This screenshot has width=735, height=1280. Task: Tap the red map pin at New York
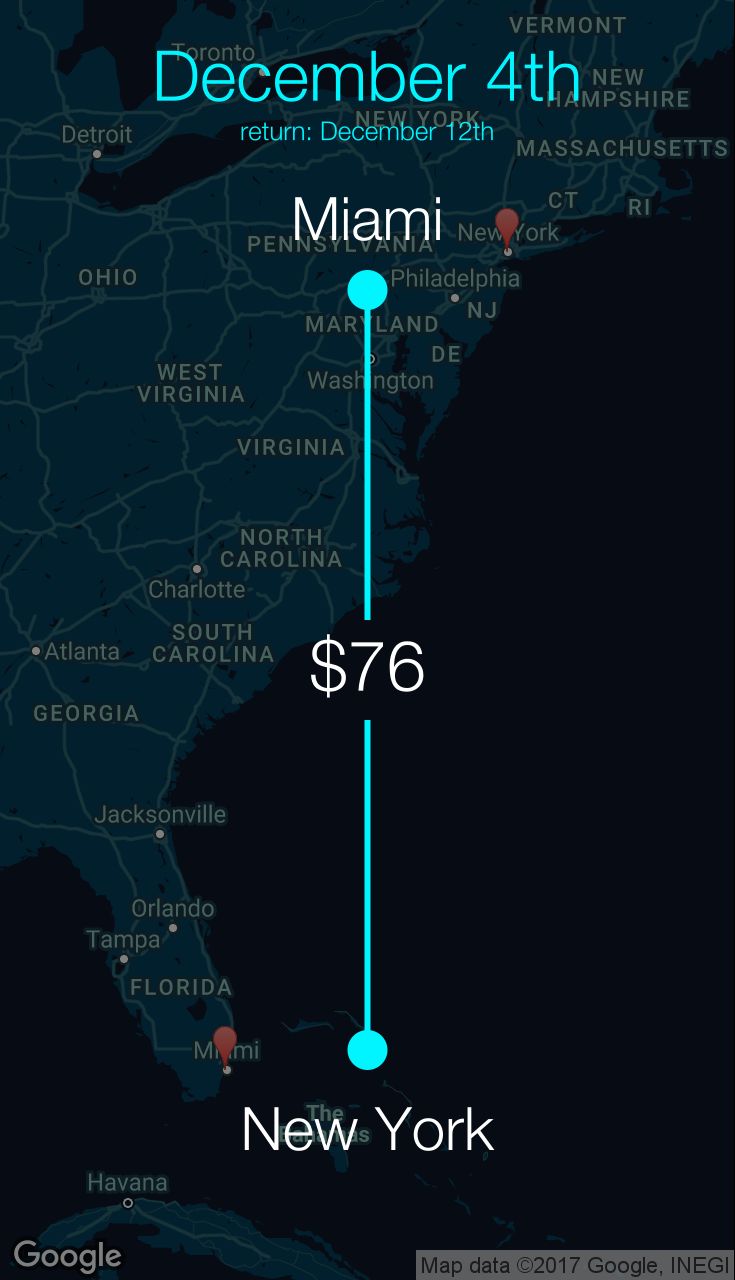(508, 229)
